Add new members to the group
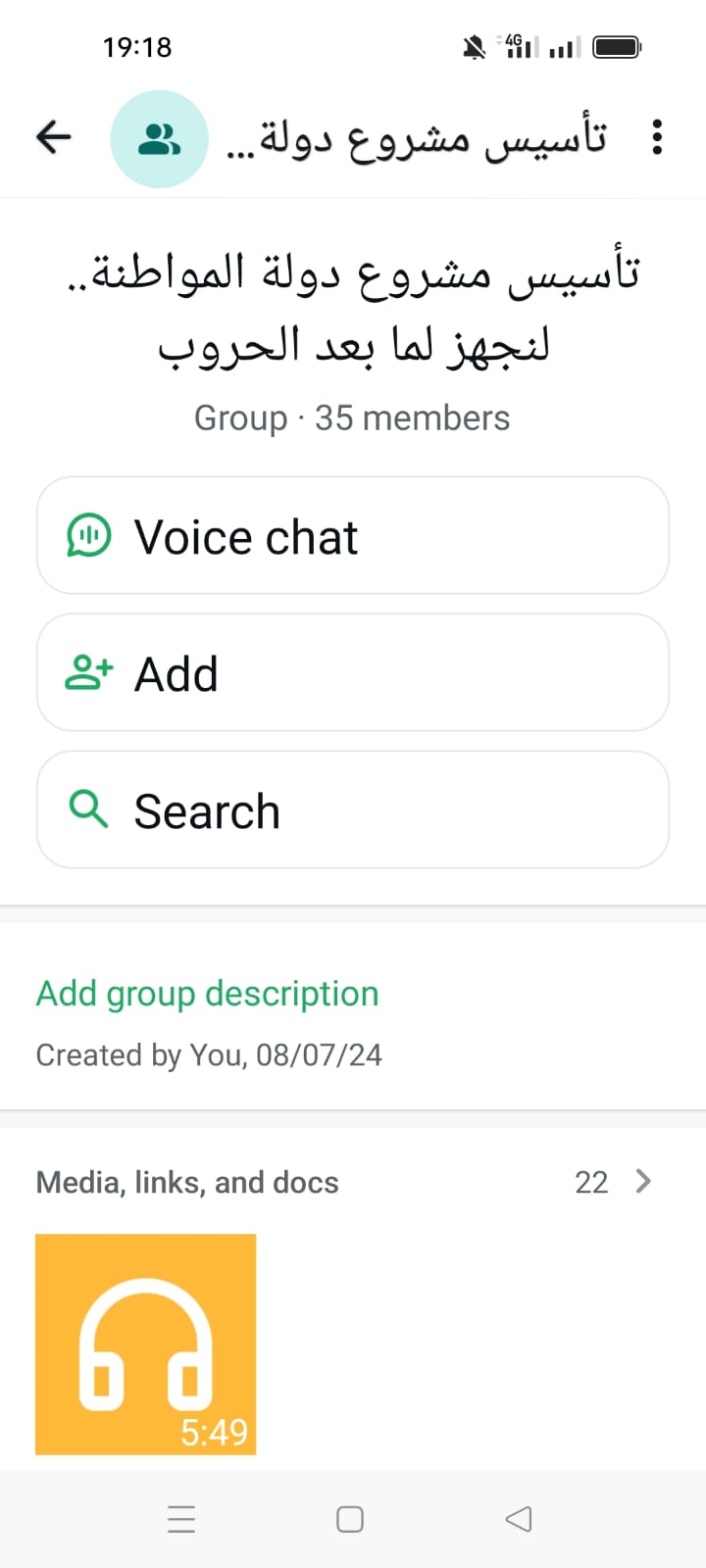This screenshot has width=706, height=1568. pyautogui.click(x=353, y=673)
